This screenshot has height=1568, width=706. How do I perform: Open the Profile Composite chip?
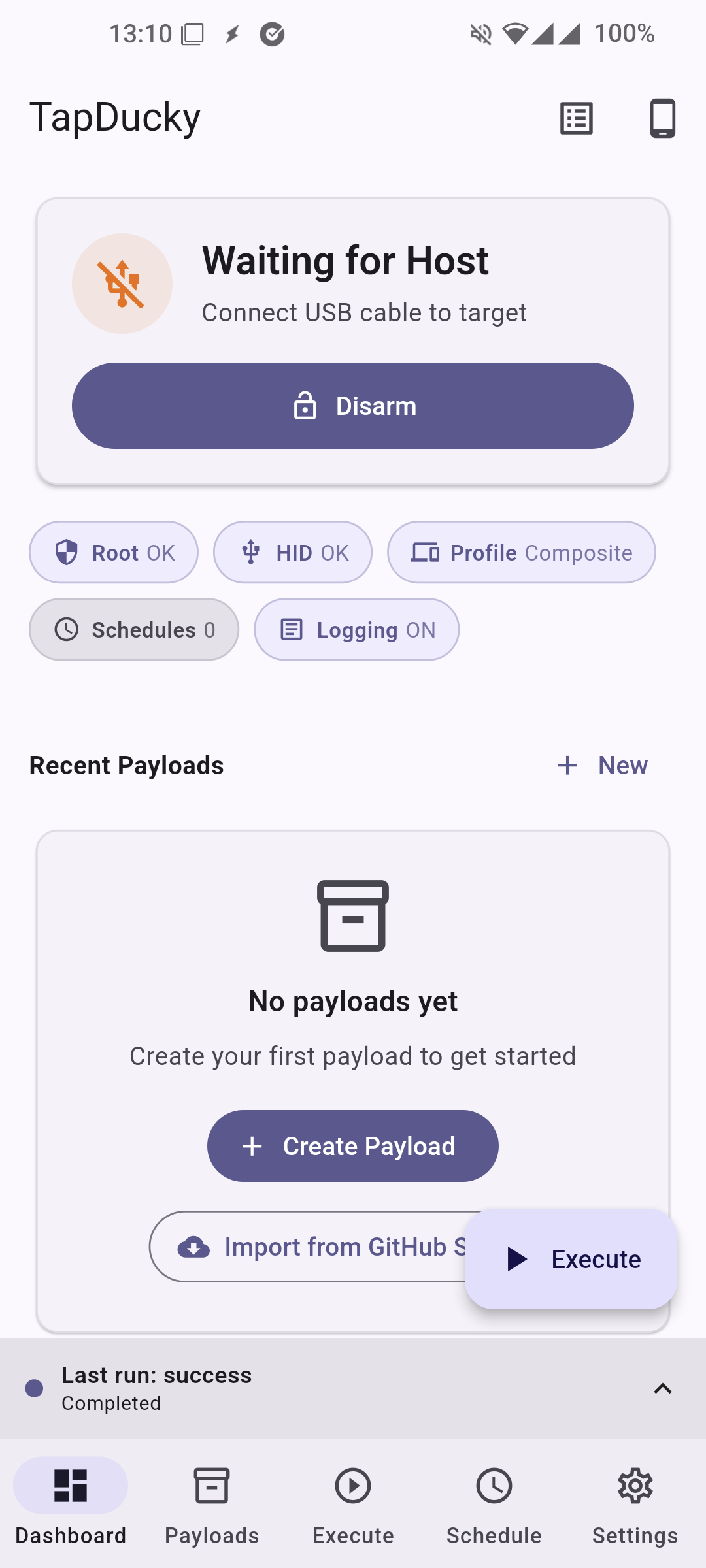click(521, 552)
